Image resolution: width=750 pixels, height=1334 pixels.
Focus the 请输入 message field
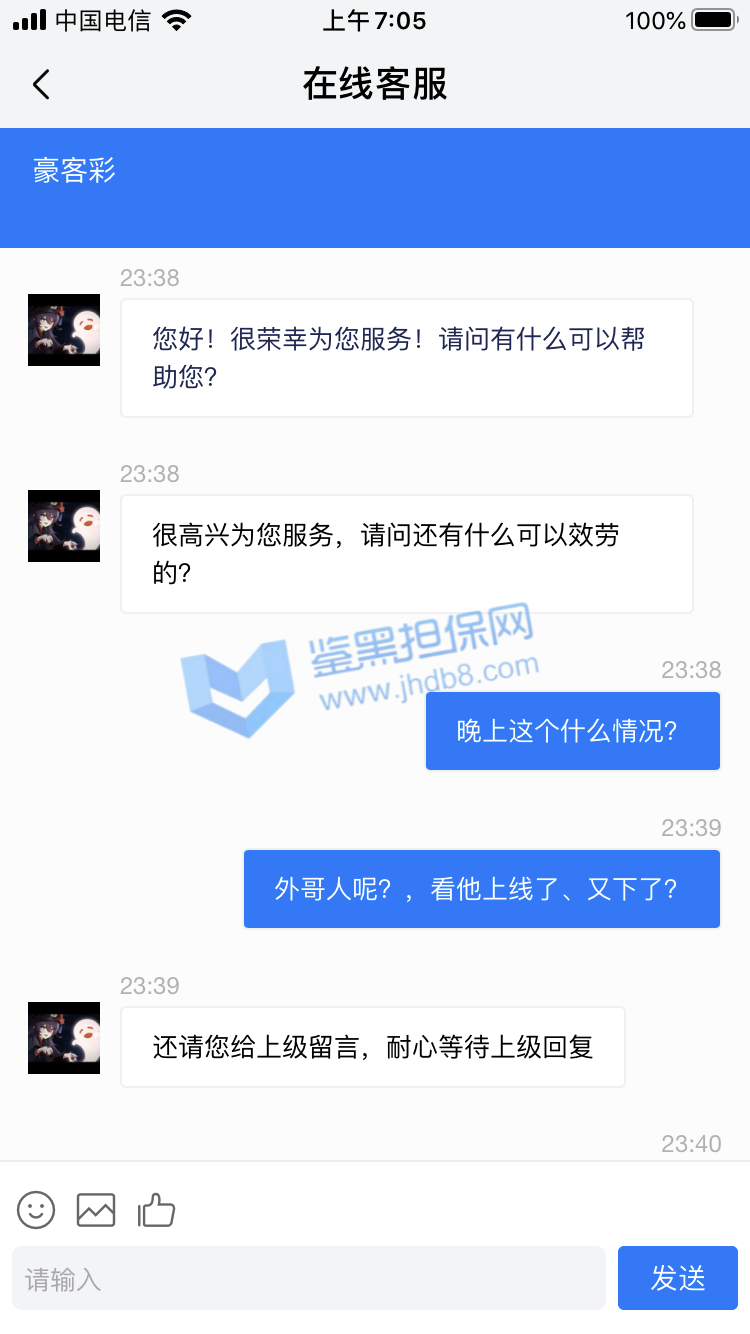(308, 1278)
